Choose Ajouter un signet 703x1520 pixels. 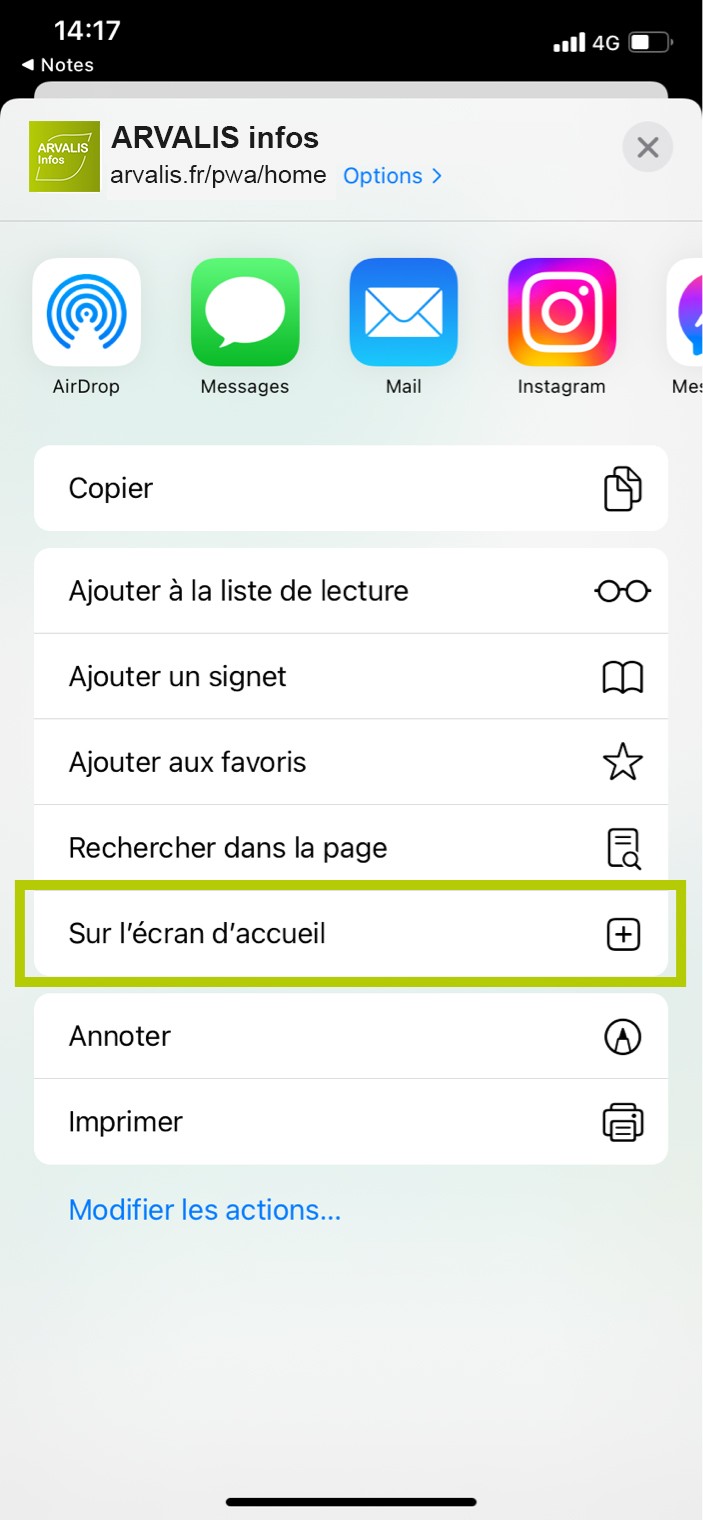[x=350, y=677]
